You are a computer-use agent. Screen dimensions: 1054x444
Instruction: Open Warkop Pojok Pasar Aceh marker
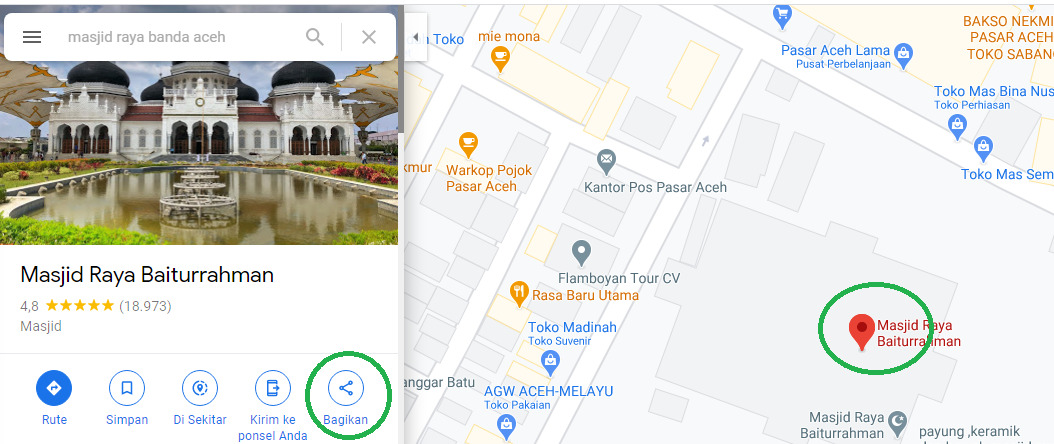[x=467, y=144]
